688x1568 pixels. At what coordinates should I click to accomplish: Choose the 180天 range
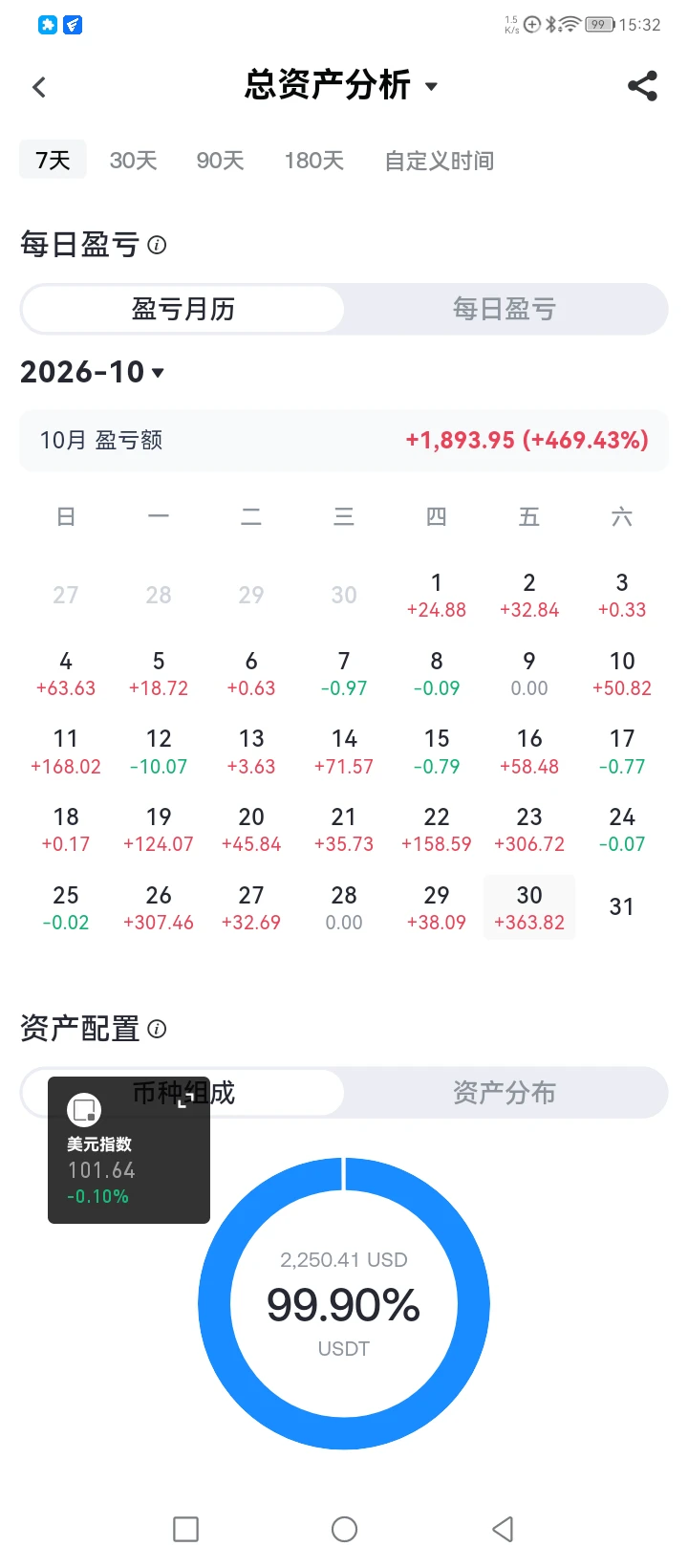(x=313, y=161)
